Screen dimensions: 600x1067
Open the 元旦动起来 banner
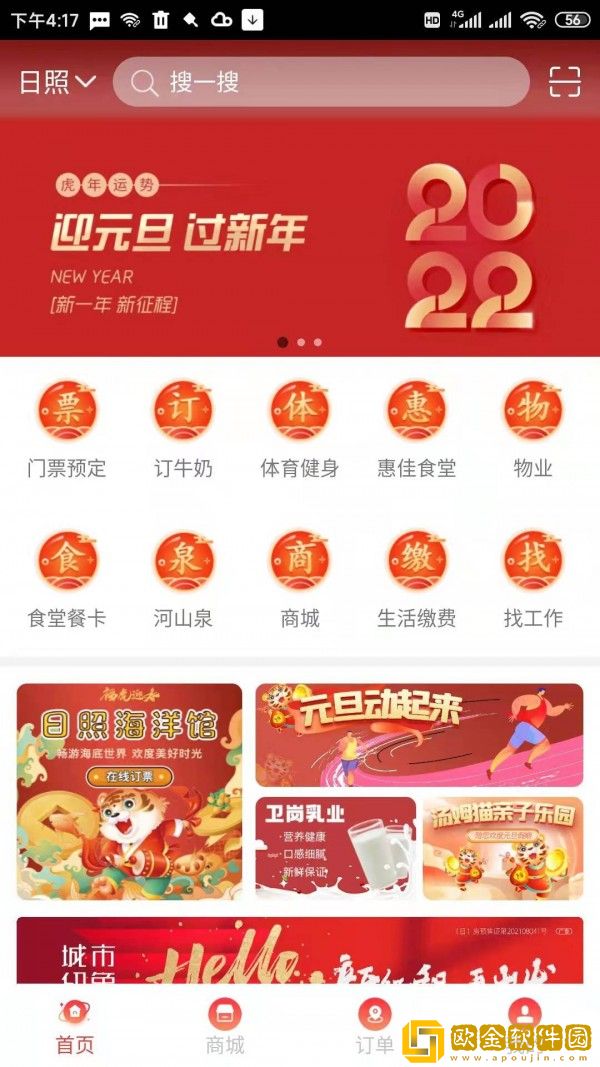pos(419,735)
